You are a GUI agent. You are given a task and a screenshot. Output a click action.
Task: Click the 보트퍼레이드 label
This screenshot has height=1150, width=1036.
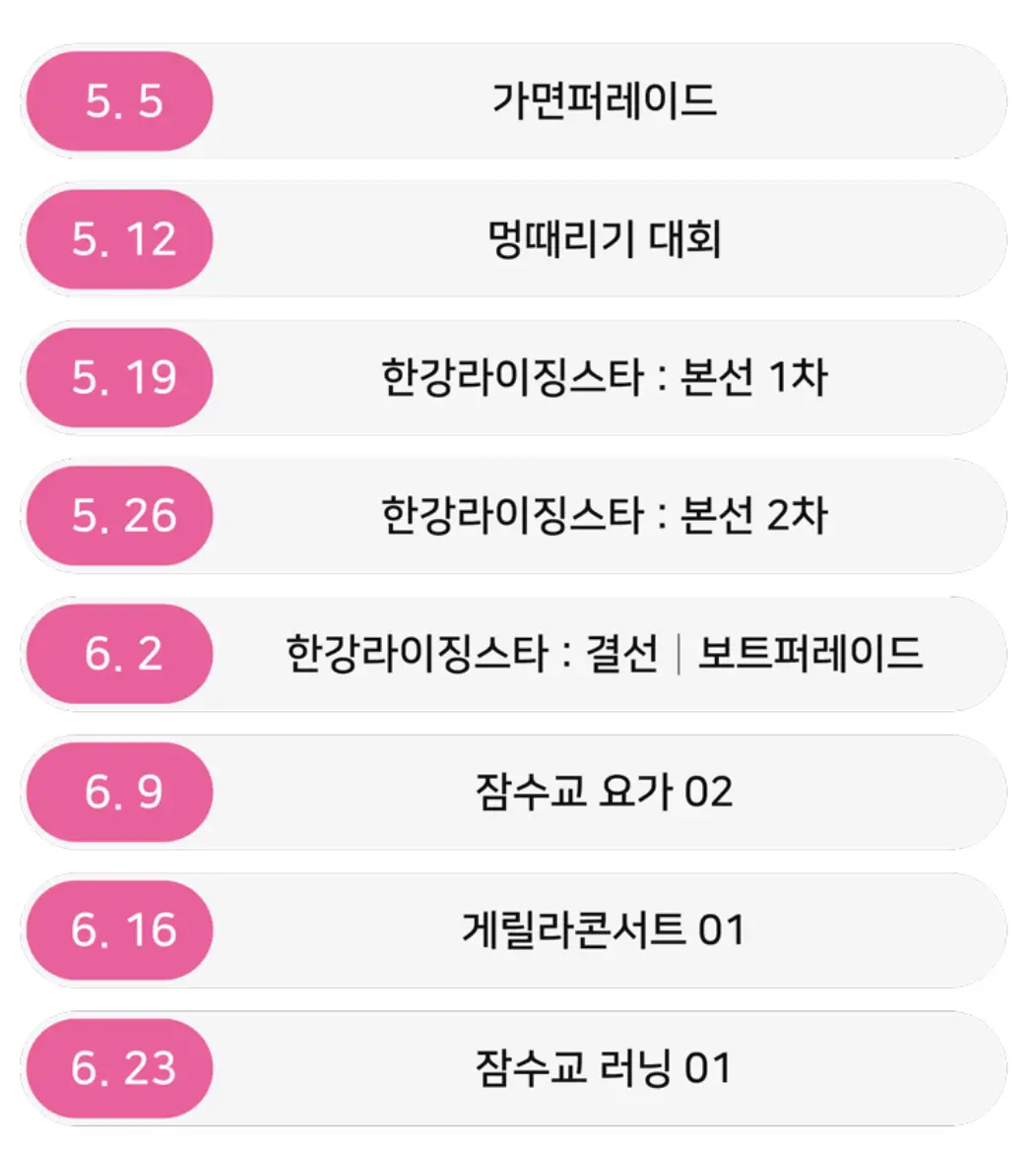[810, 653]
